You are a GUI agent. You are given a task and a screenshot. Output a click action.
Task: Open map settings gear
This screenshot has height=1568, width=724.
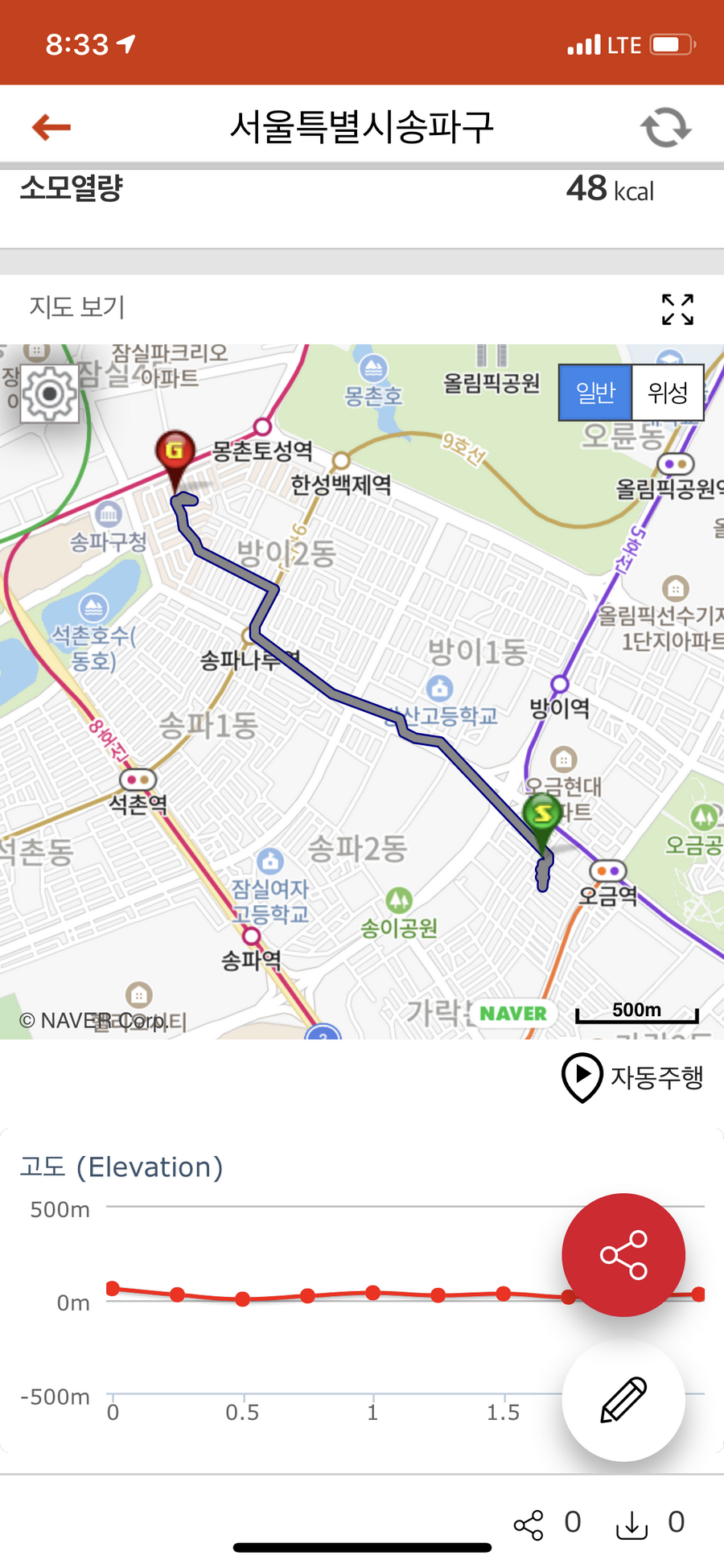click(x=50, y=393)
